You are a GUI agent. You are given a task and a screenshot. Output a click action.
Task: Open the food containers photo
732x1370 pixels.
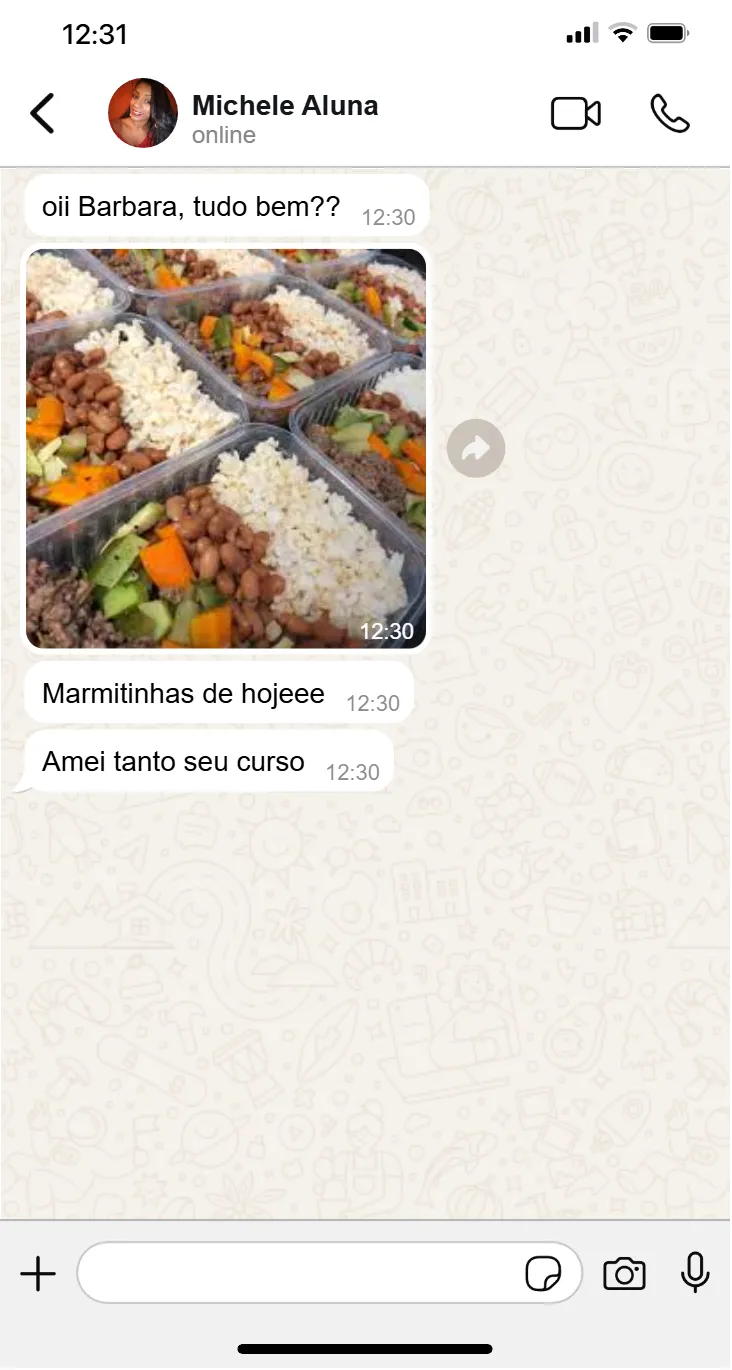226,448
